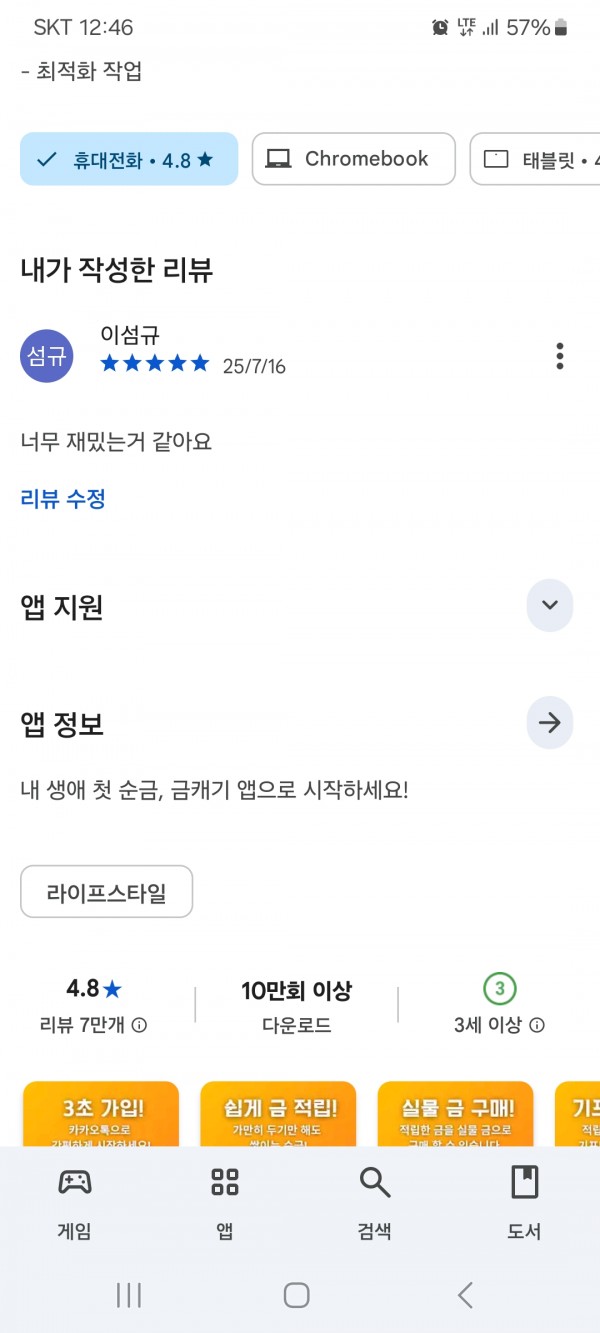
Task: Open 앱 정보 details arrow
Action: (x=549, y=723)
